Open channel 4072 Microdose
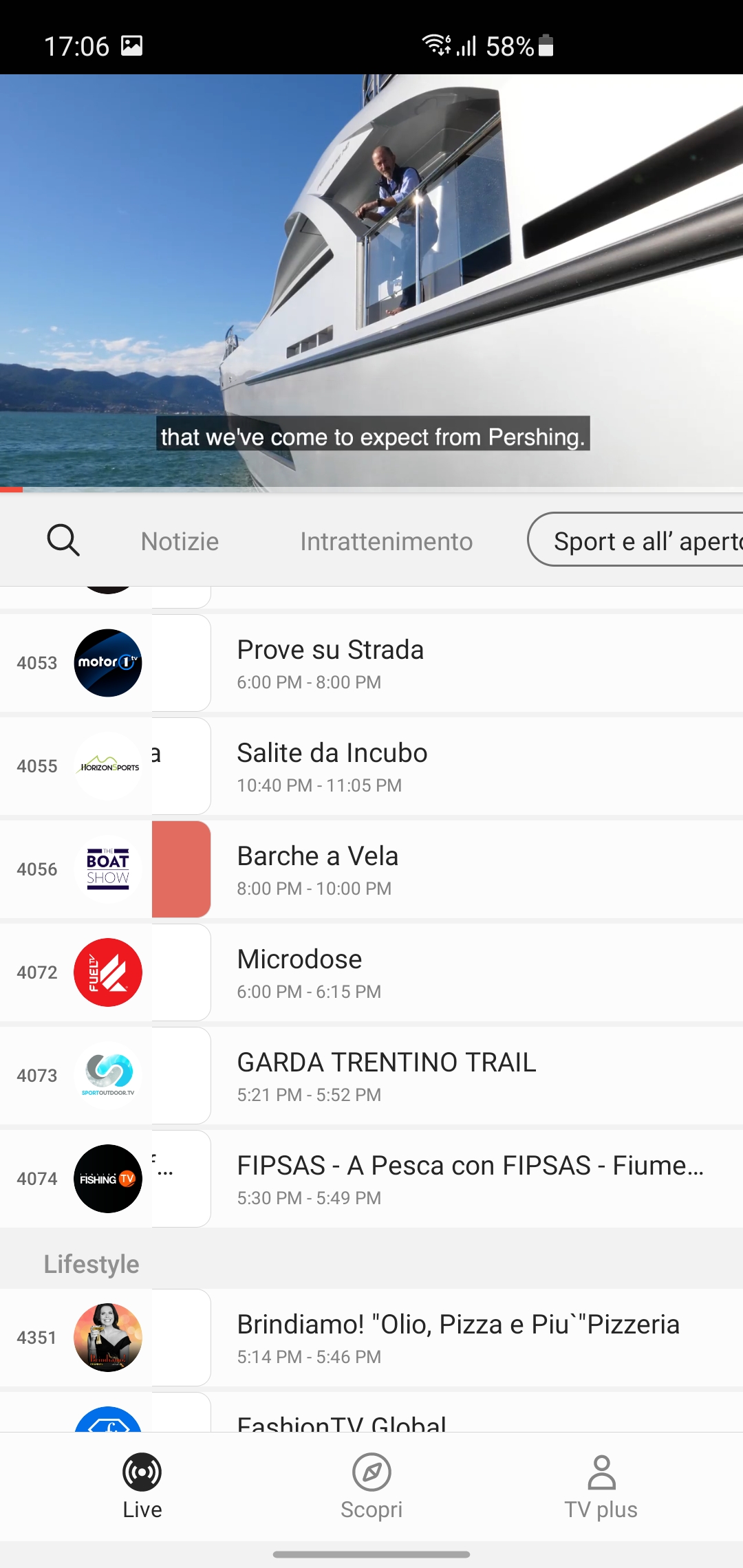Viewport: 743px width, 1568px height. pos(371,972)
